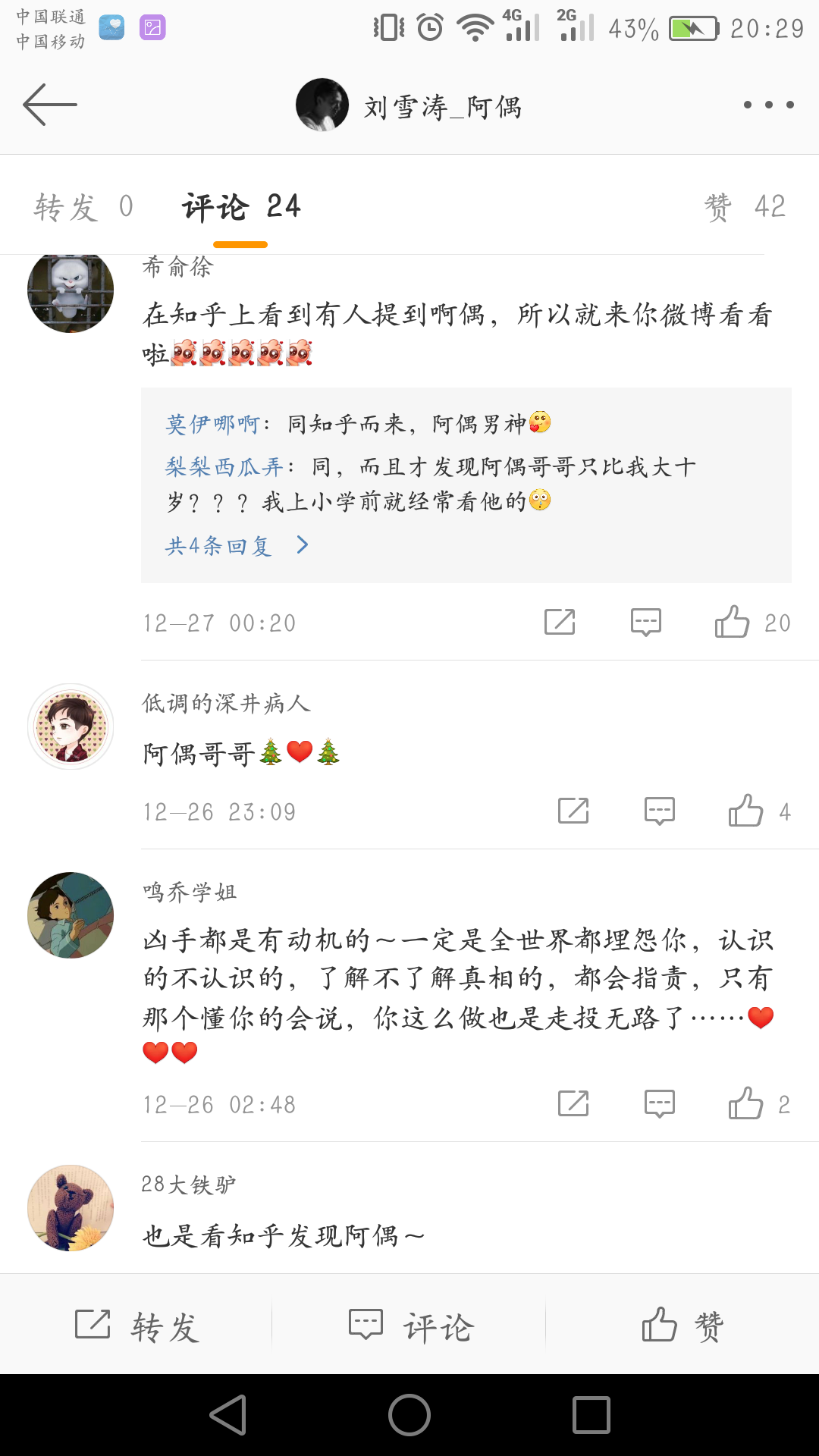
Task: Tap the bottom 转发 button
Action: click(136, 1326)
